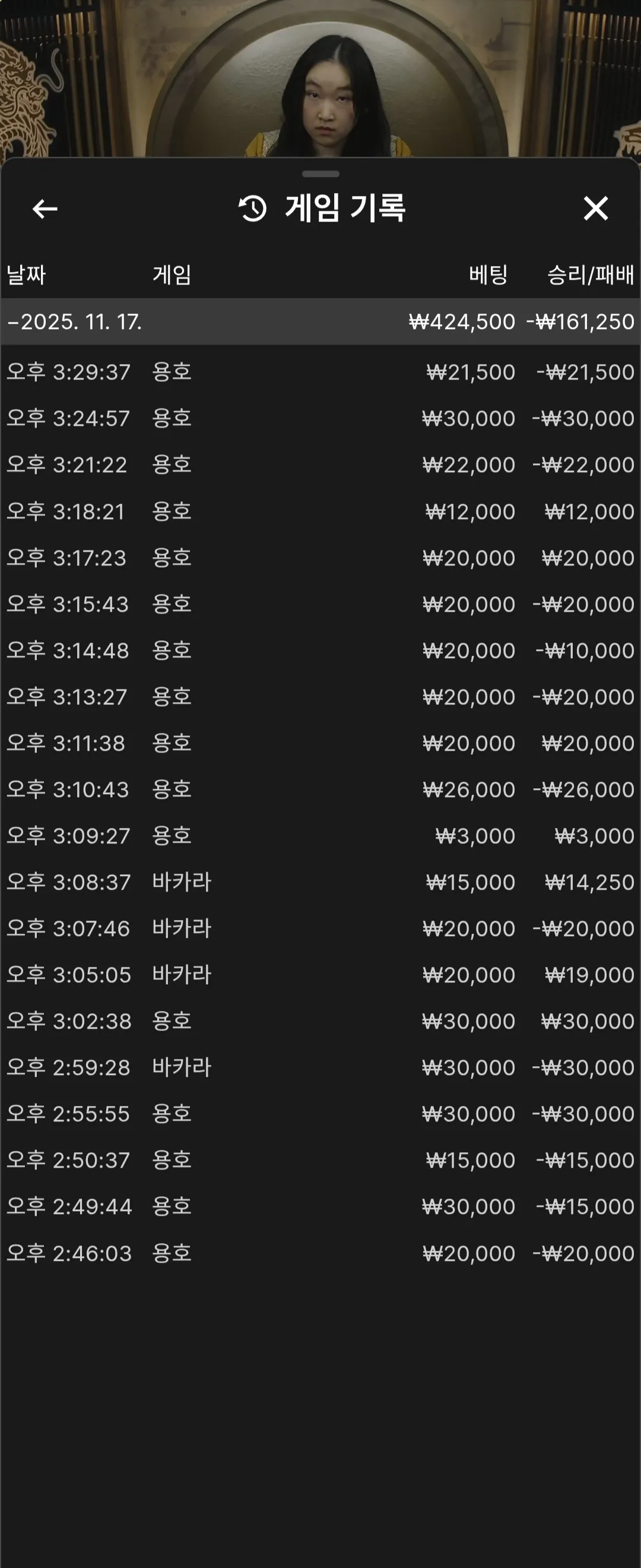Open the 오후 3:29:37 용호 record

point(320,372)
